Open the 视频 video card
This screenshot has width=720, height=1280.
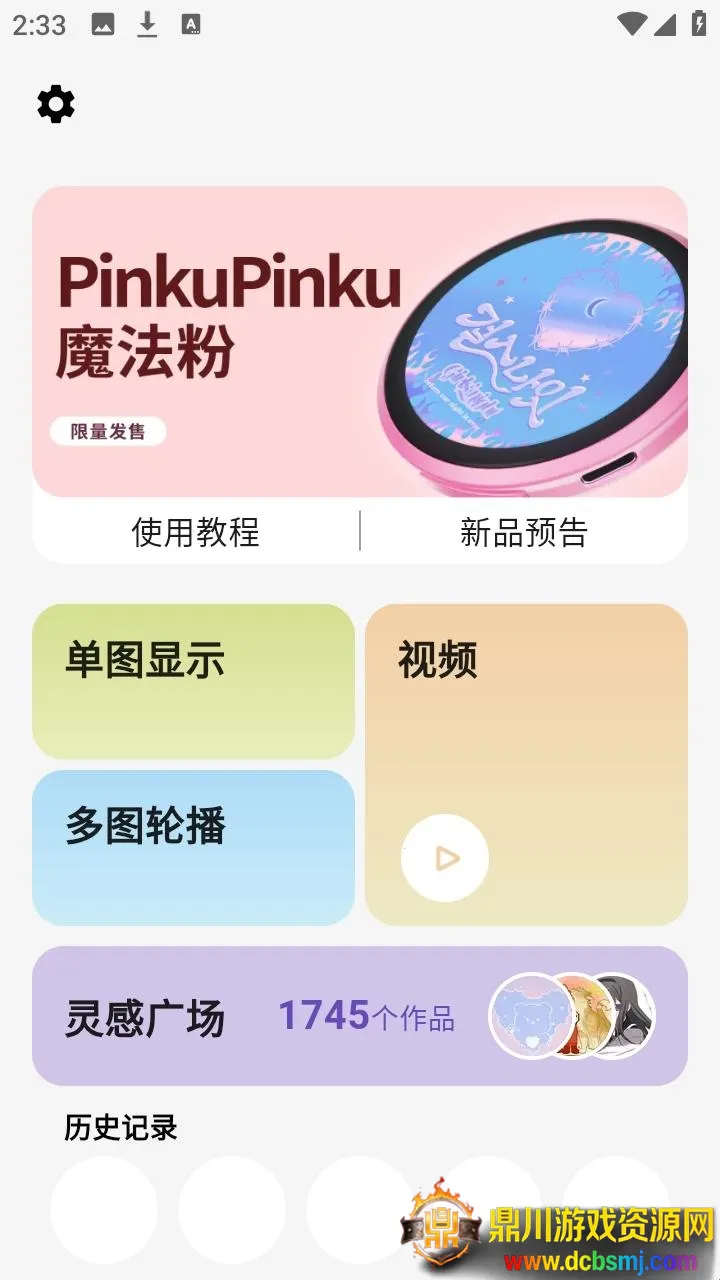[526, 764]
